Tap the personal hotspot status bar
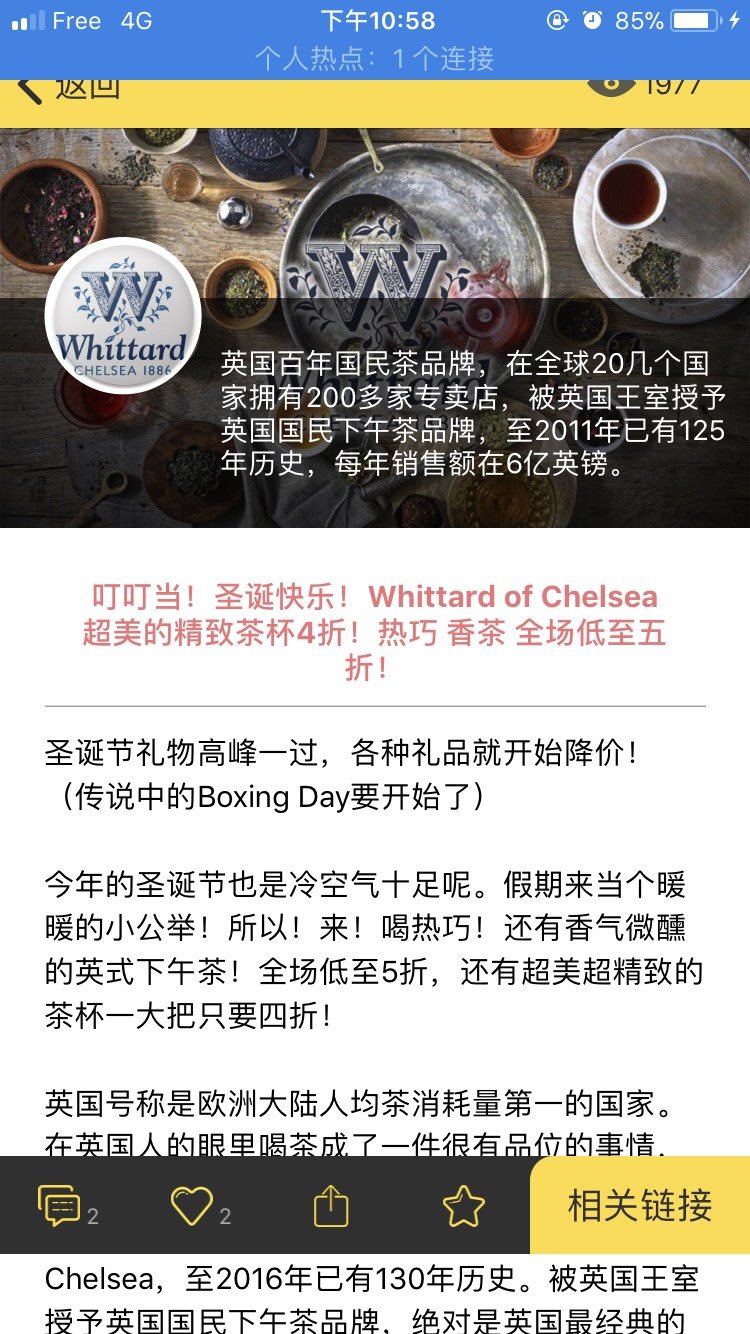This screenshot has width=750, height=1334. [x=375, y=58]
